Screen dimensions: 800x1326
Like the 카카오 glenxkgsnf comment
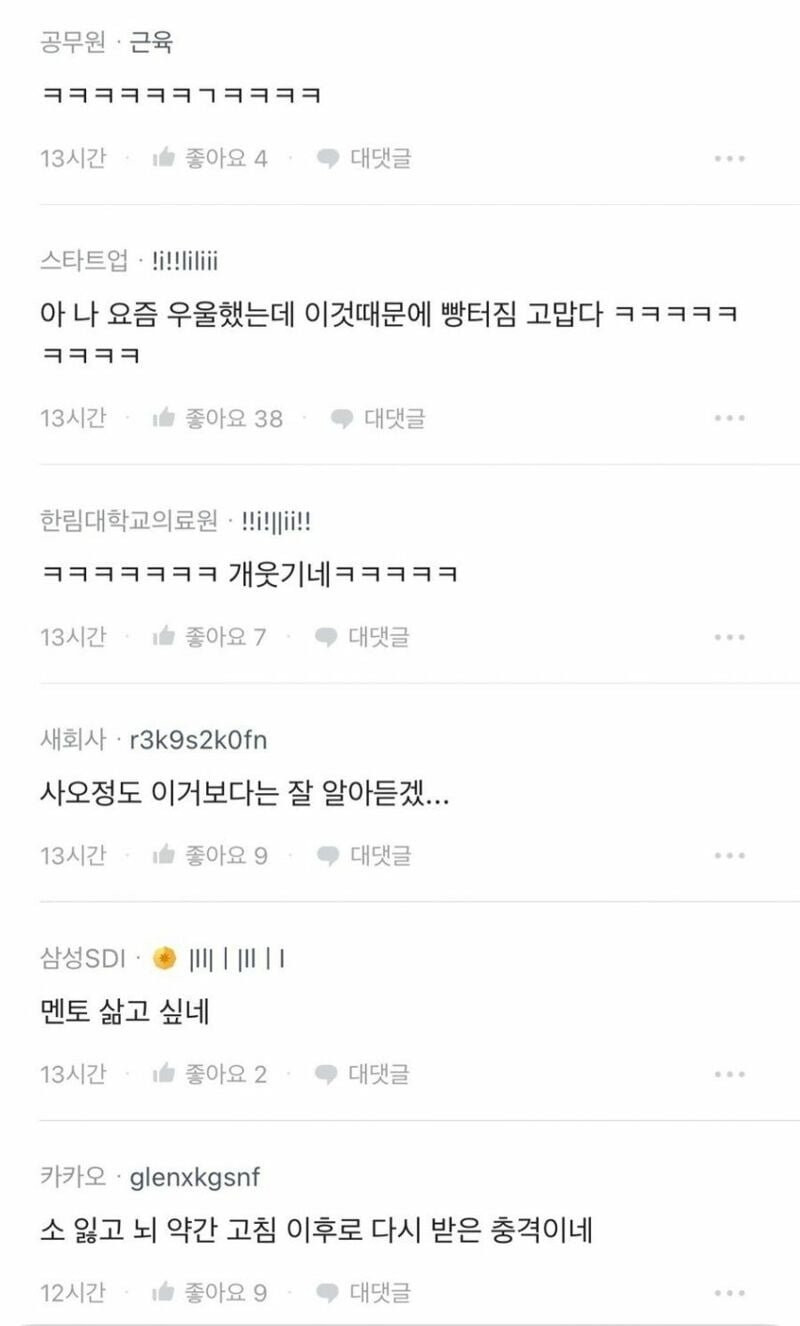tap(209, 1293)
